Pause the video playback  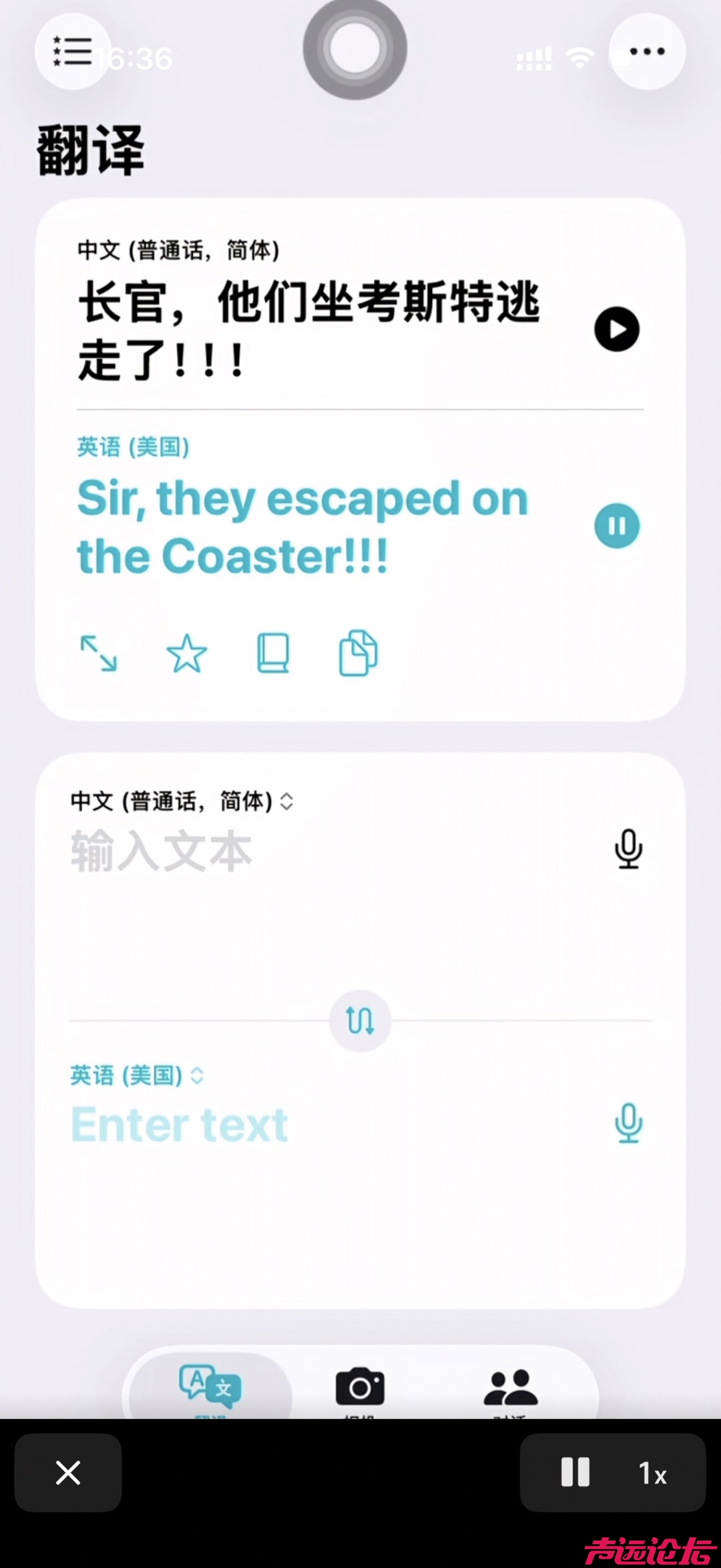pyautogui.click(x=575, y=1473)
